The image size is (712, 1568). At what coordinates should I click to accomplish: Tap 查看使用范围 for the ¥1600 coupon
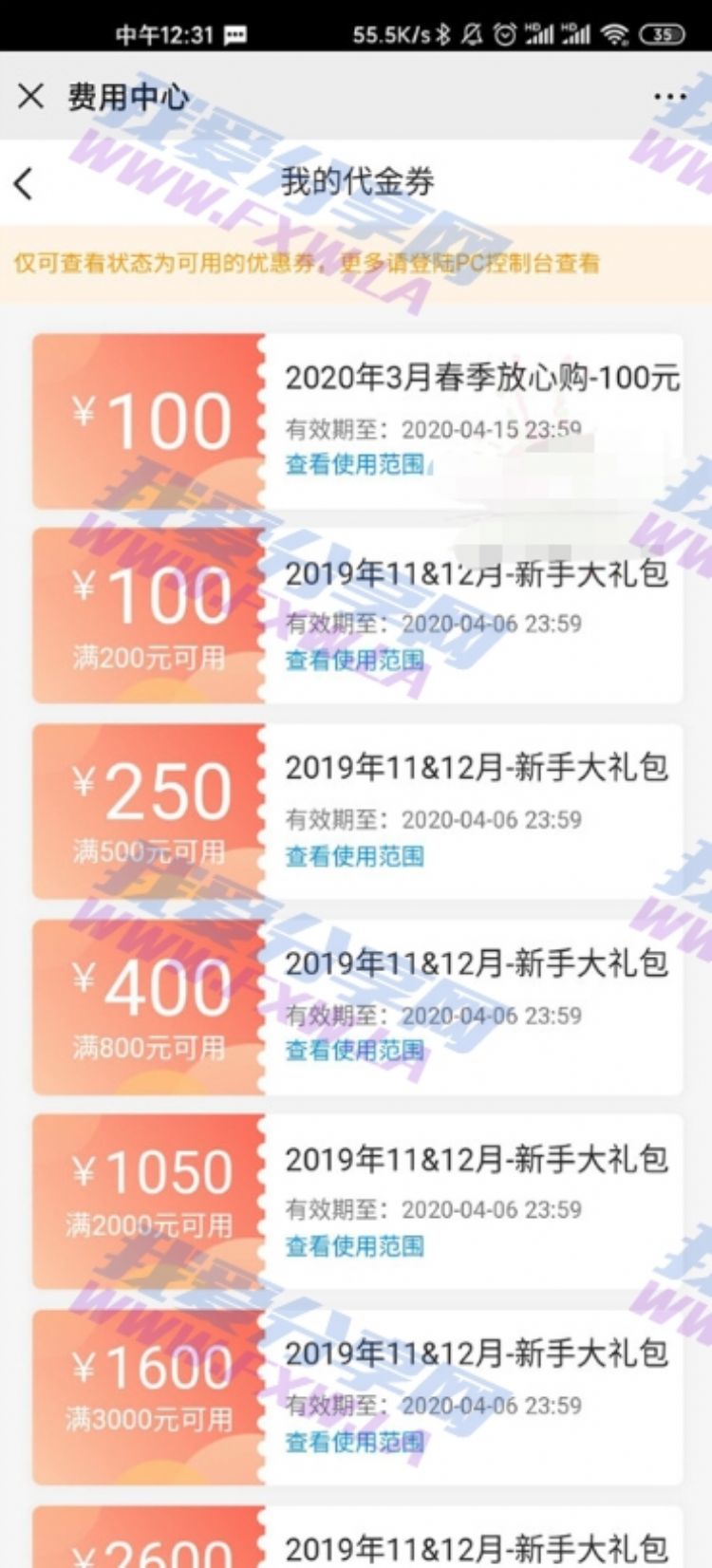coord(355,1441)
